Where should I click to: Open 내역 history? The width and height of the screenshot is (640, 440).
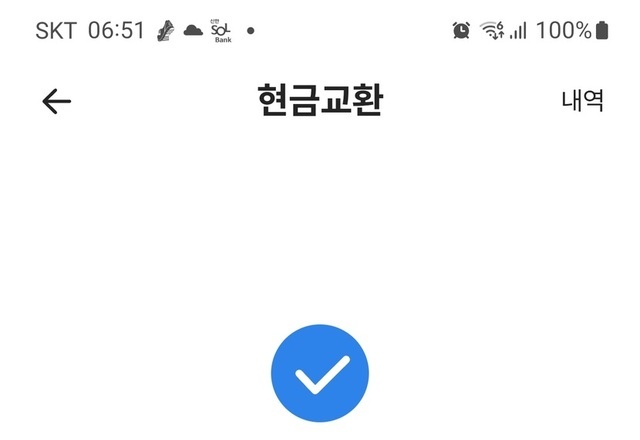coord(582,100)
